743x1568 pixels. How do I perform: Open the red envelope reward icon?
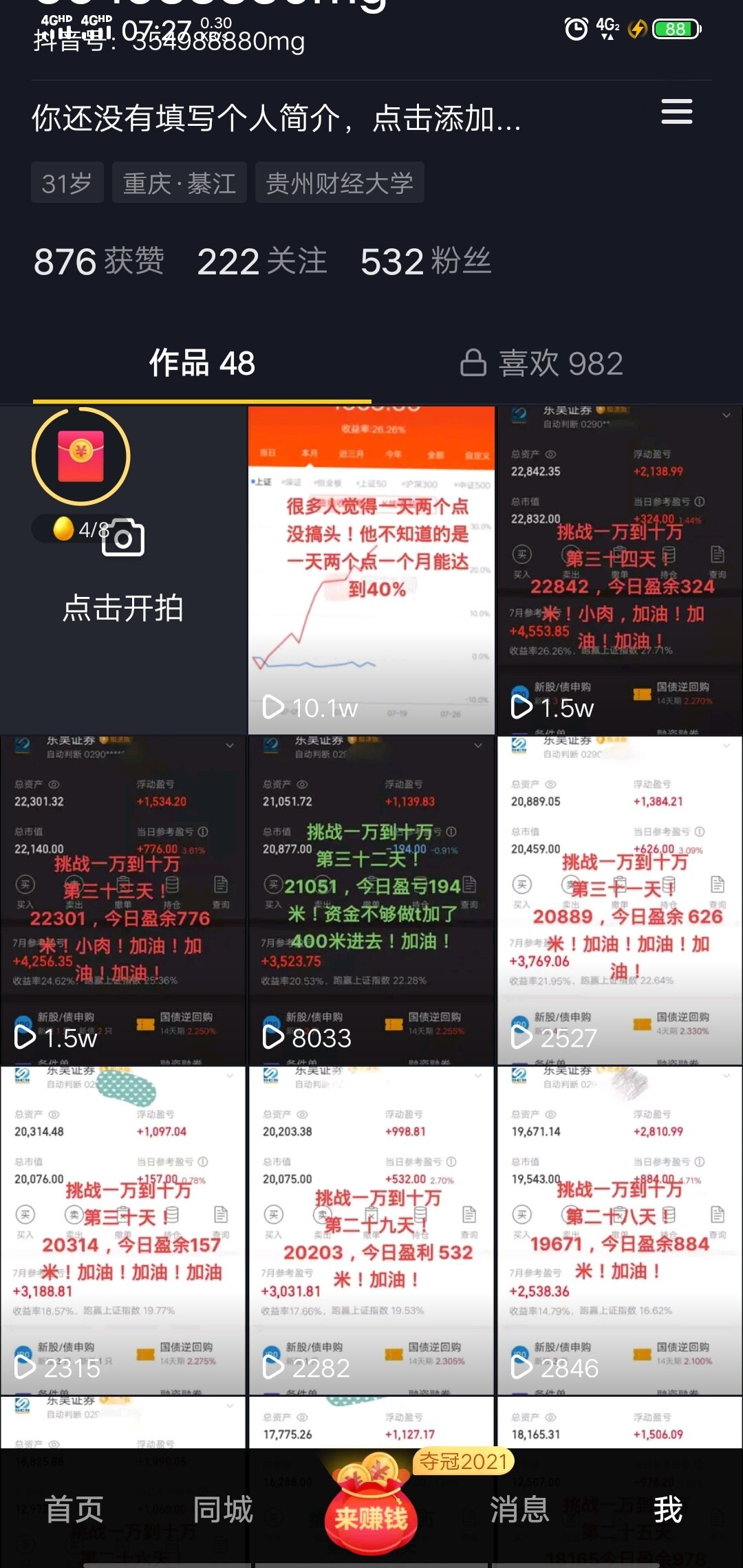[x=81, y=457]
